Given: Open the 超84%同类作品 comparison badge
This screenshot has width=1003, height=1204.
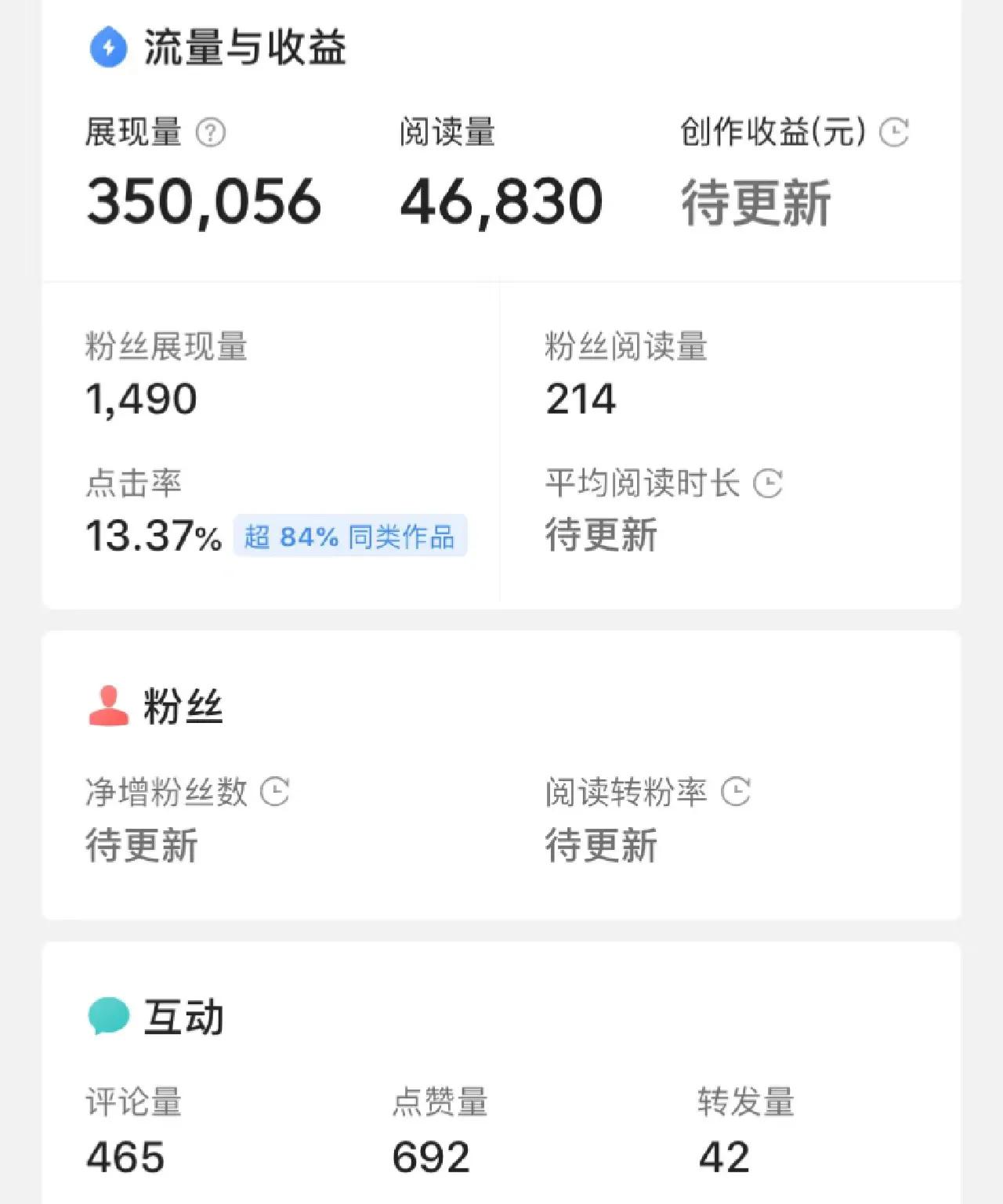Looking at the screenshot, I should tap(350, 537).
